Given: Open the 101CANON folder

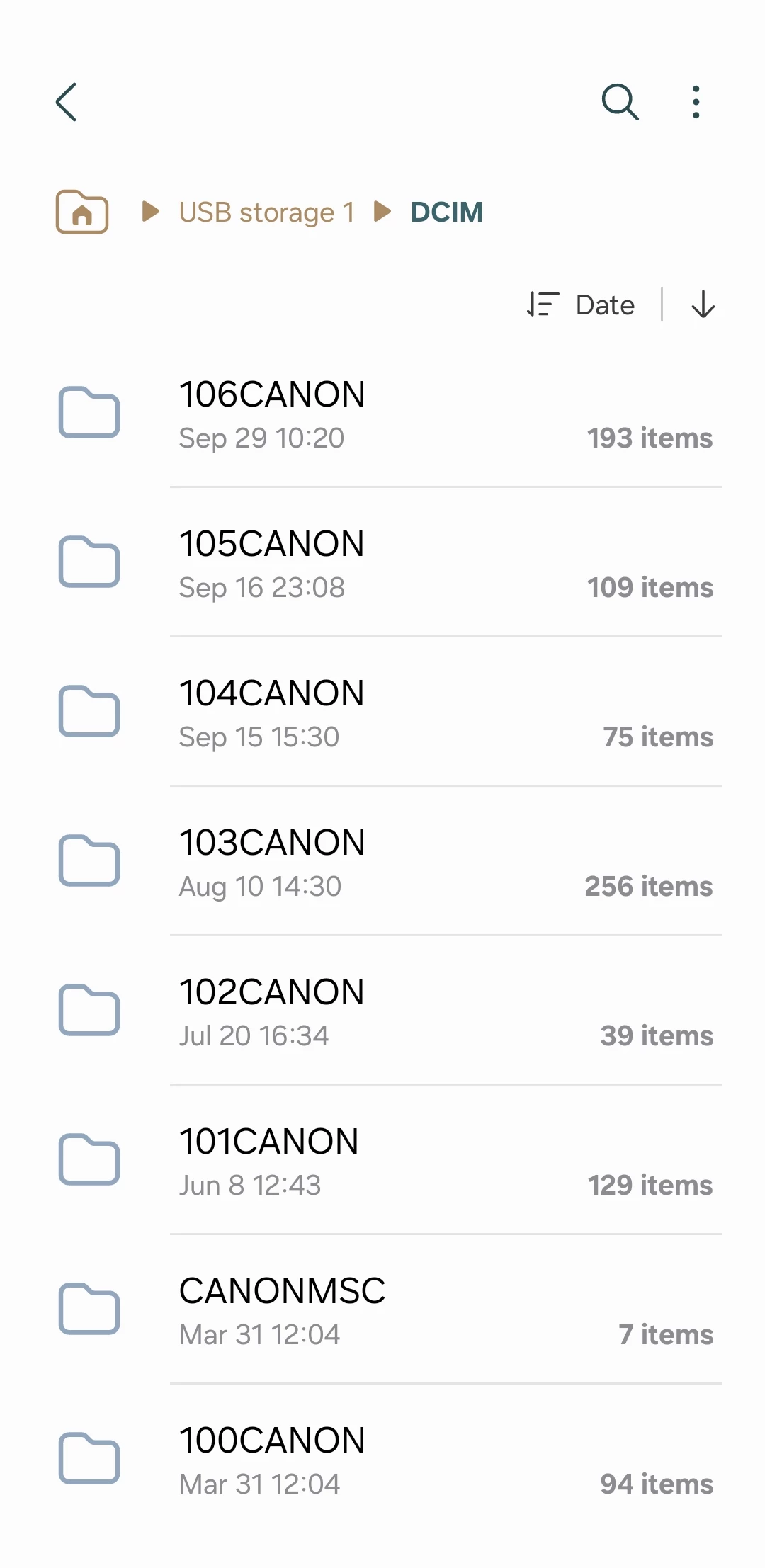Looking at the screenshot, I should pos(382,1161).
